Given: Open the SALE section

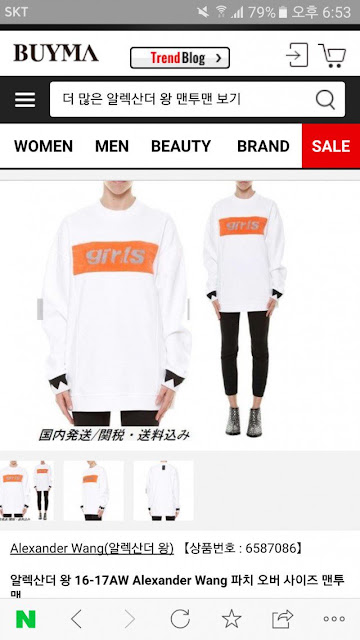Looking at the screenshot, I should (331, 146).
